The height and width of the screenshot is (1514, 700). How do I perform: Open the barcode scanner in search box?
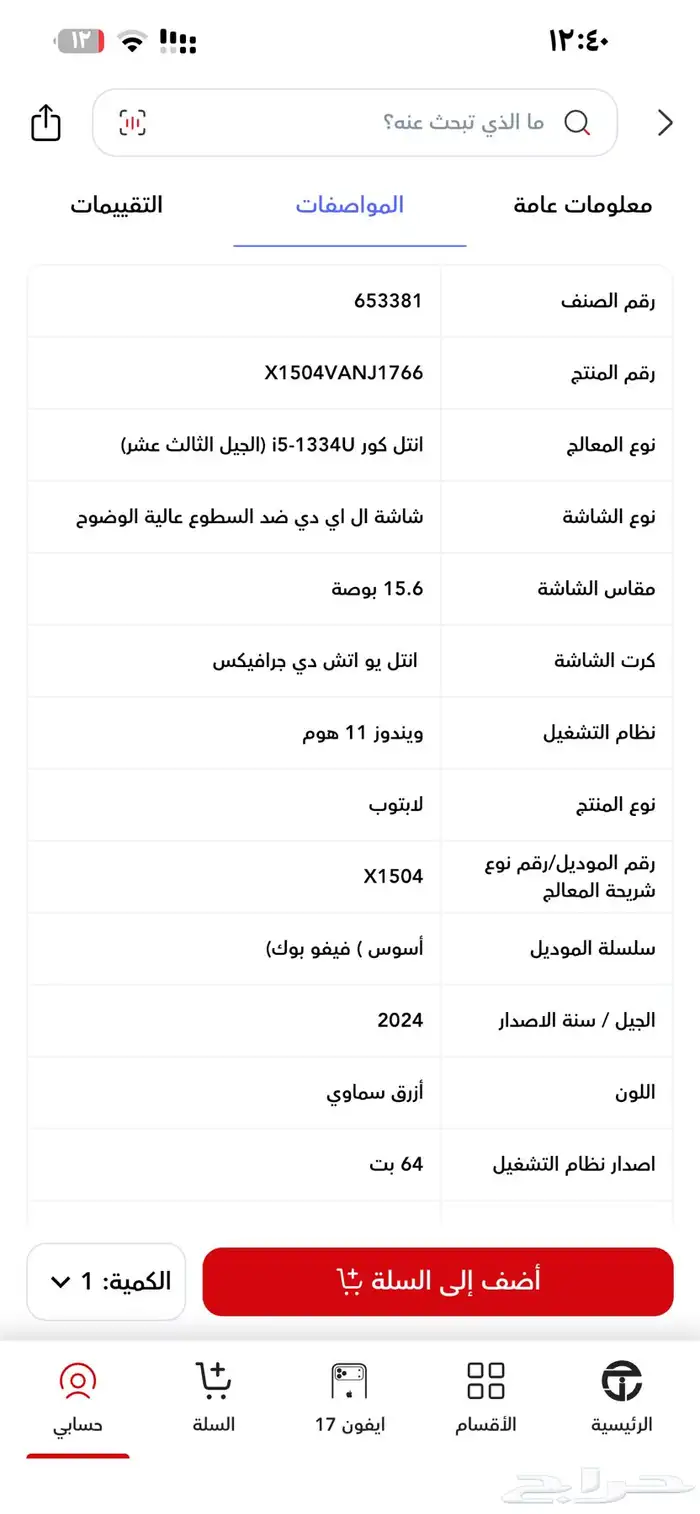click(x=132, y=123)
